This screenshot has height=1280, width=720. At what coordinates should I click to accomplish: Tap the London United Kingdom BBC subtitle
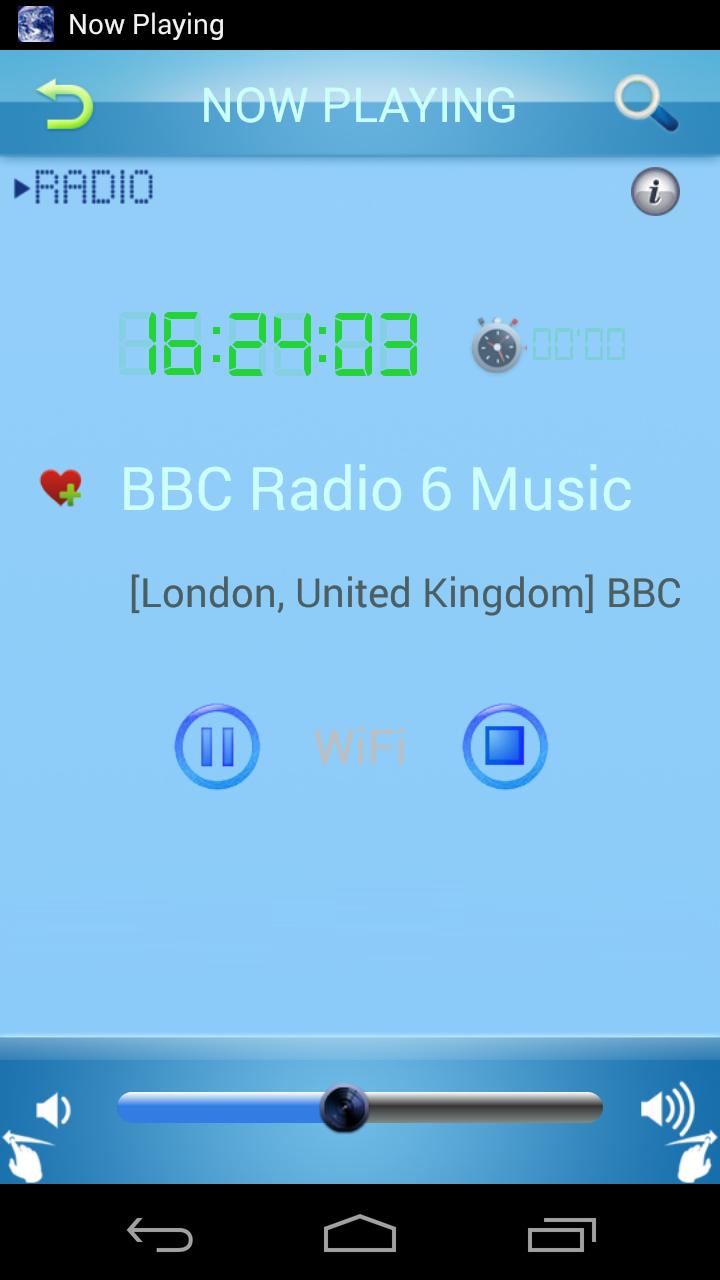tap(402, 591)
